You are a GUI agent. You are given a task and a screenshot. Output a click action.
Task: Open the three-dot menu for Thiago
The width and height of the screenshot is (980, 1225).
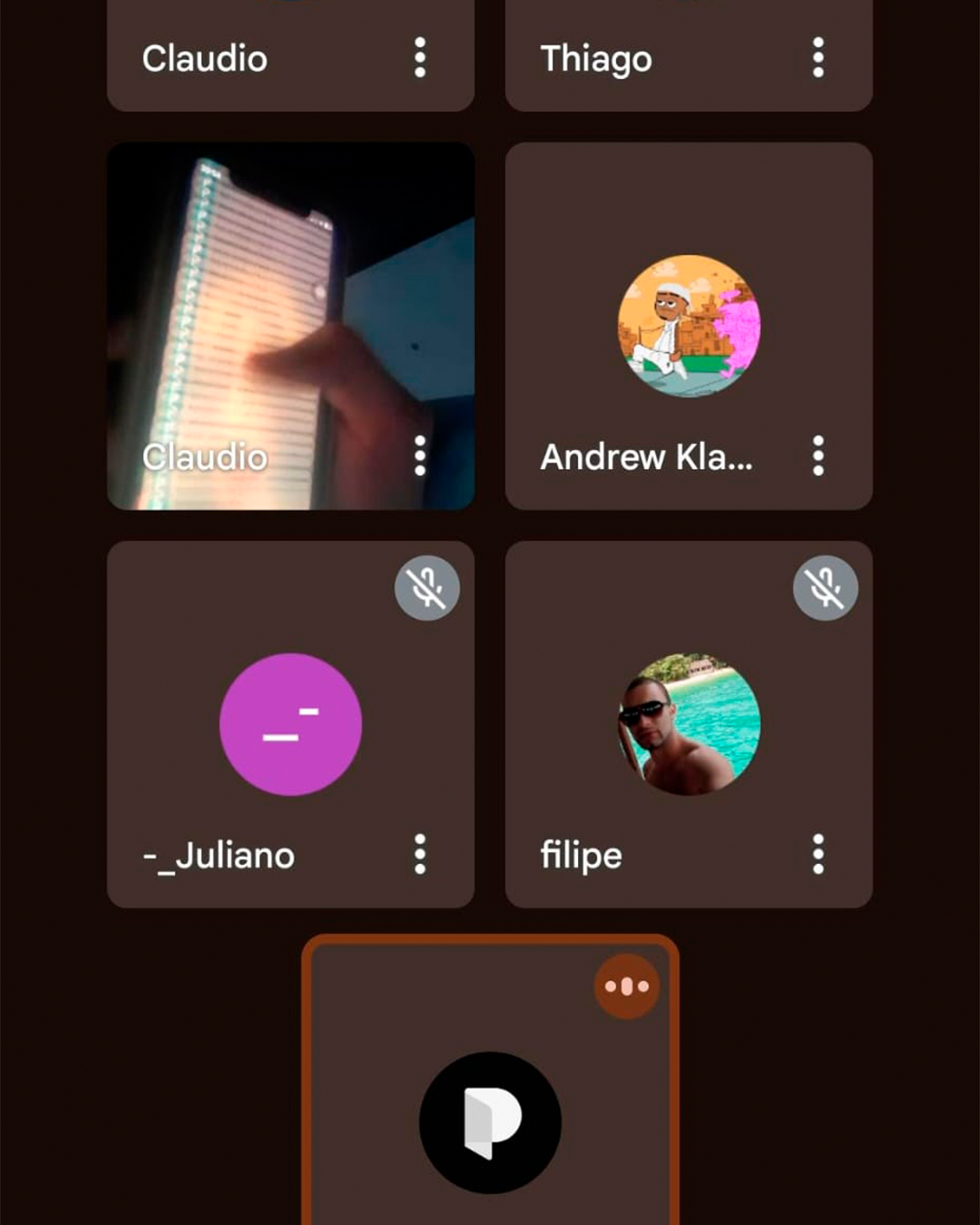tap(818, 58)
